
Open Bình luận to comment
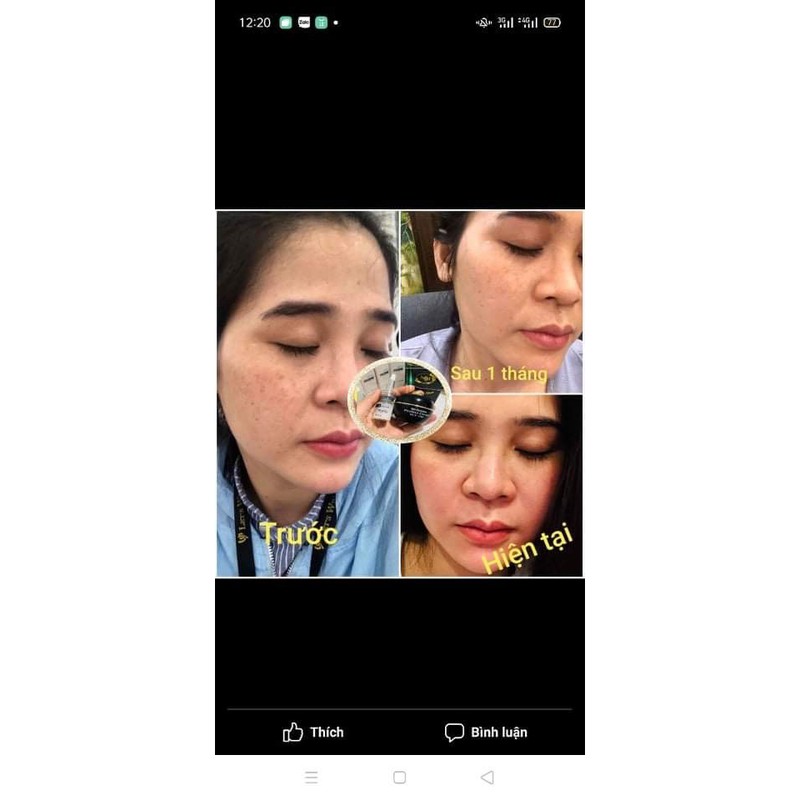click(486, 732)
